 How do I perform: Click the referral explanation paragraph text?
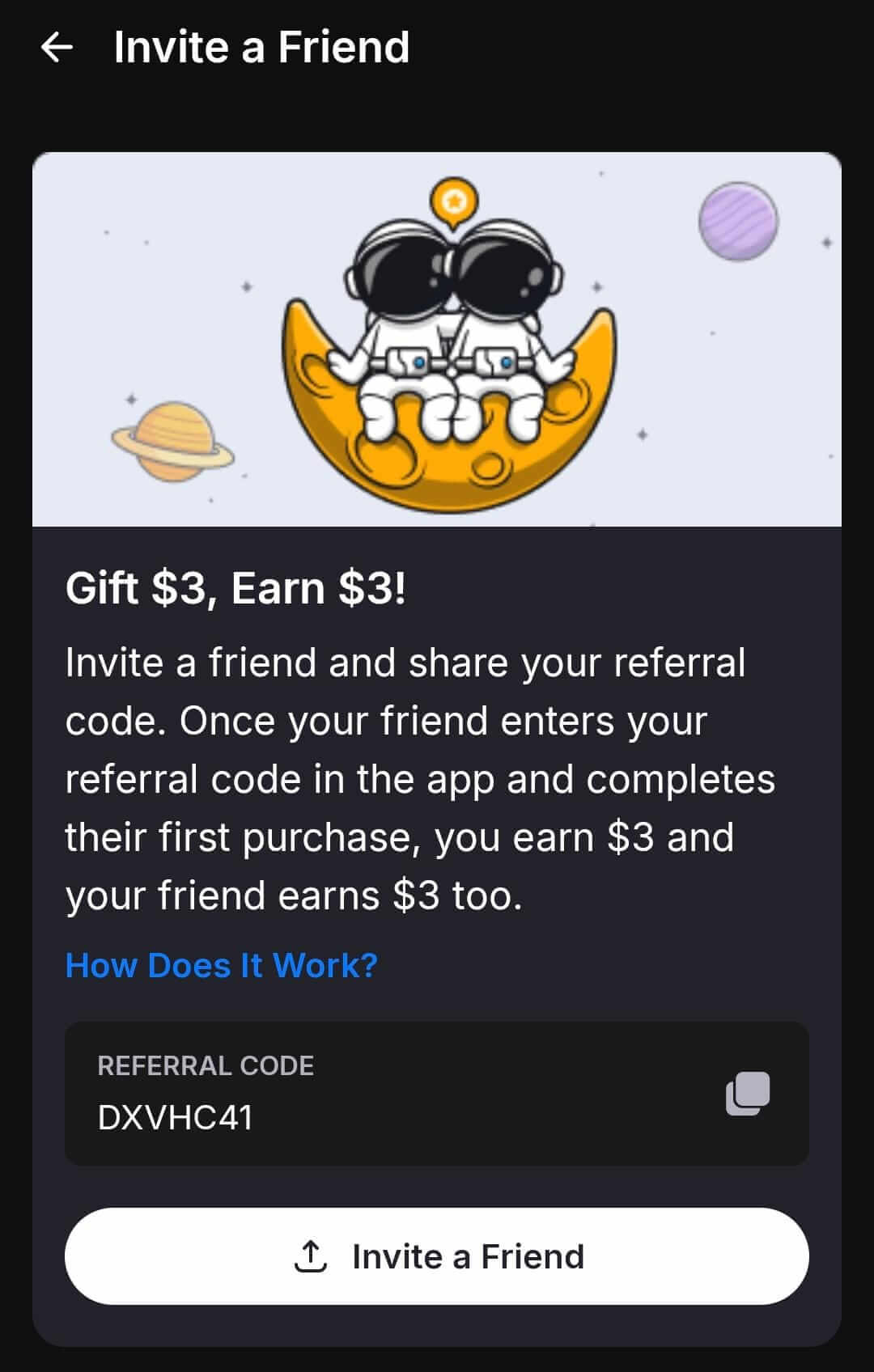[421, 777]
